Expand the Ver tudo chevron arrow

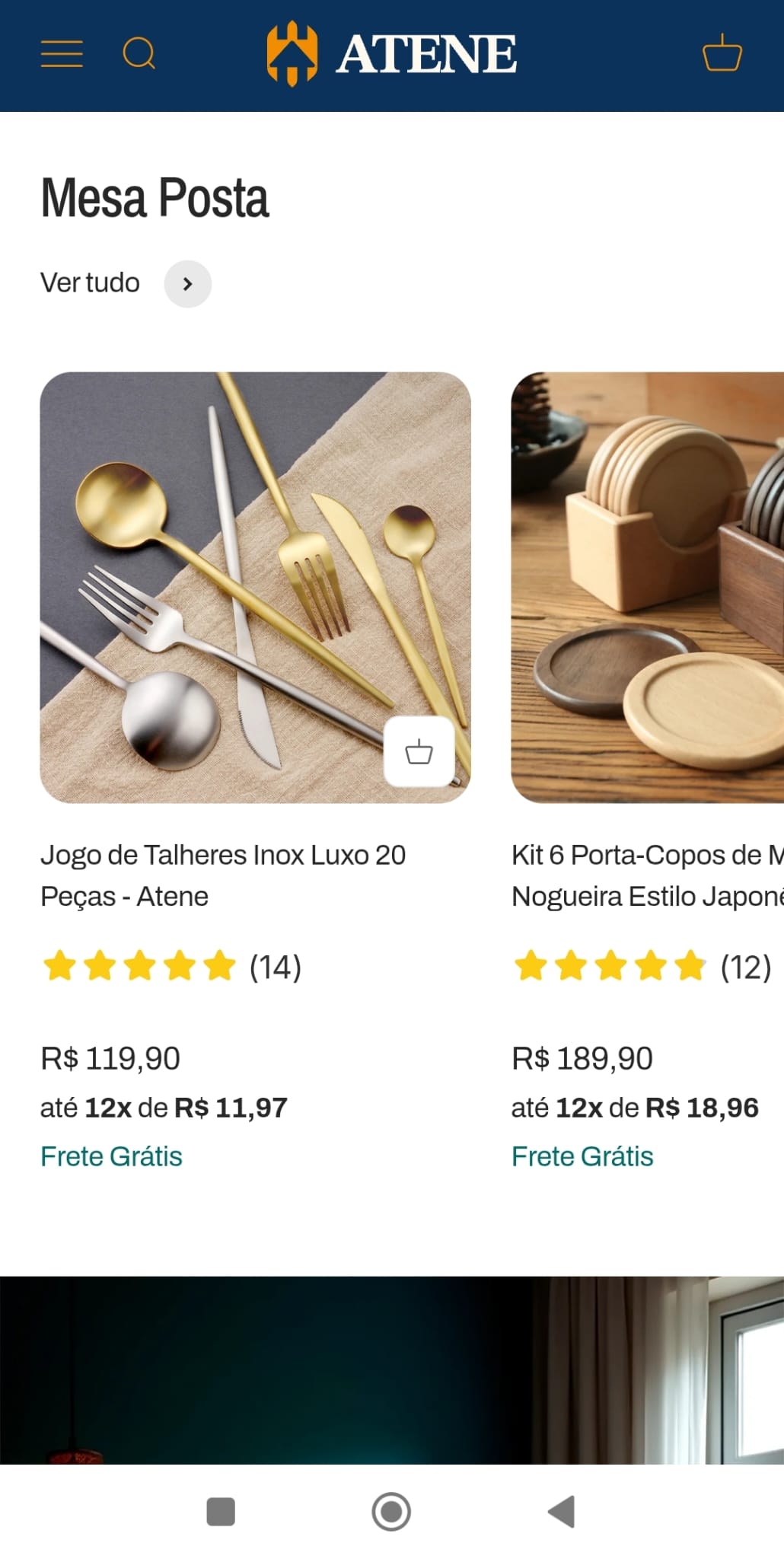pos(187,284)
